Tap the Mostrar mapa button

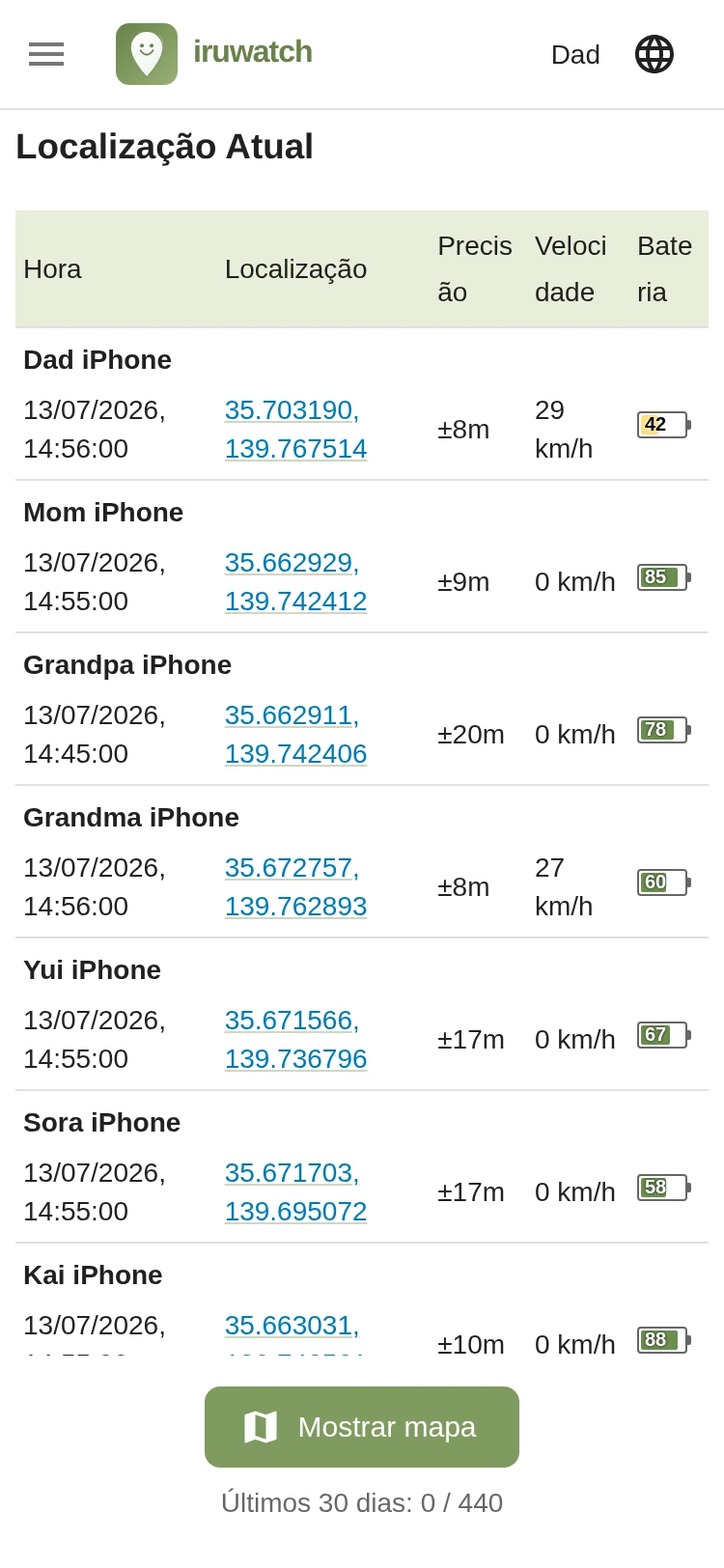tap(362, 1427)
